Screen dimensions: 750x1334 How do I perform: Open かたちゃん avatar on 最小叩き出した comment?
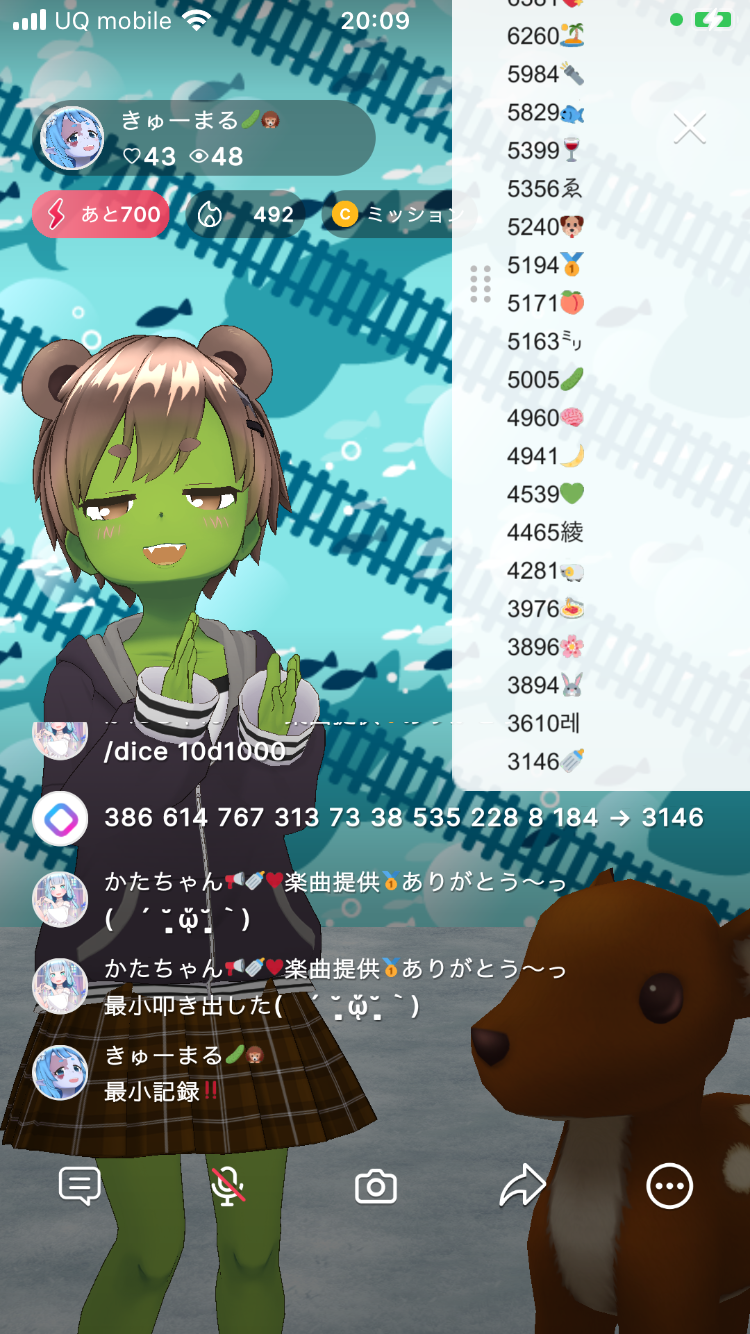60,986
